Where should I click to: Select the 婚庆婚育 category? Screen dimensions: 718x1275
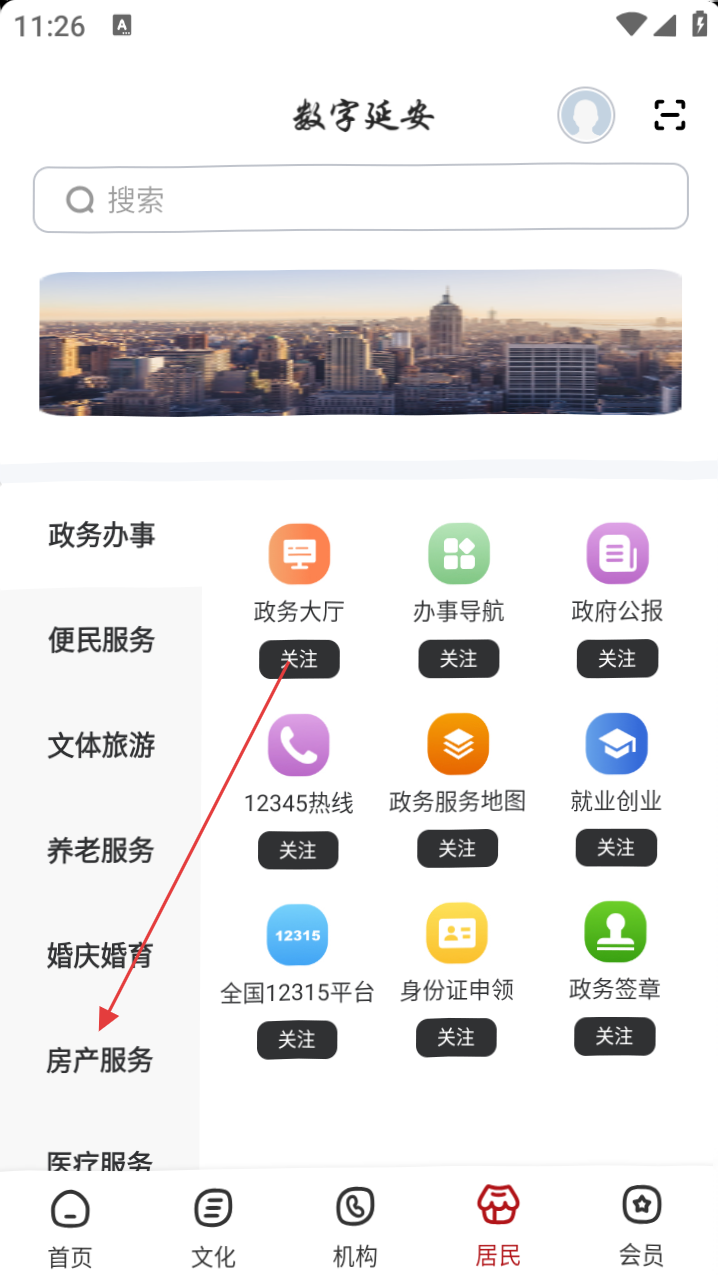(101, 955)
